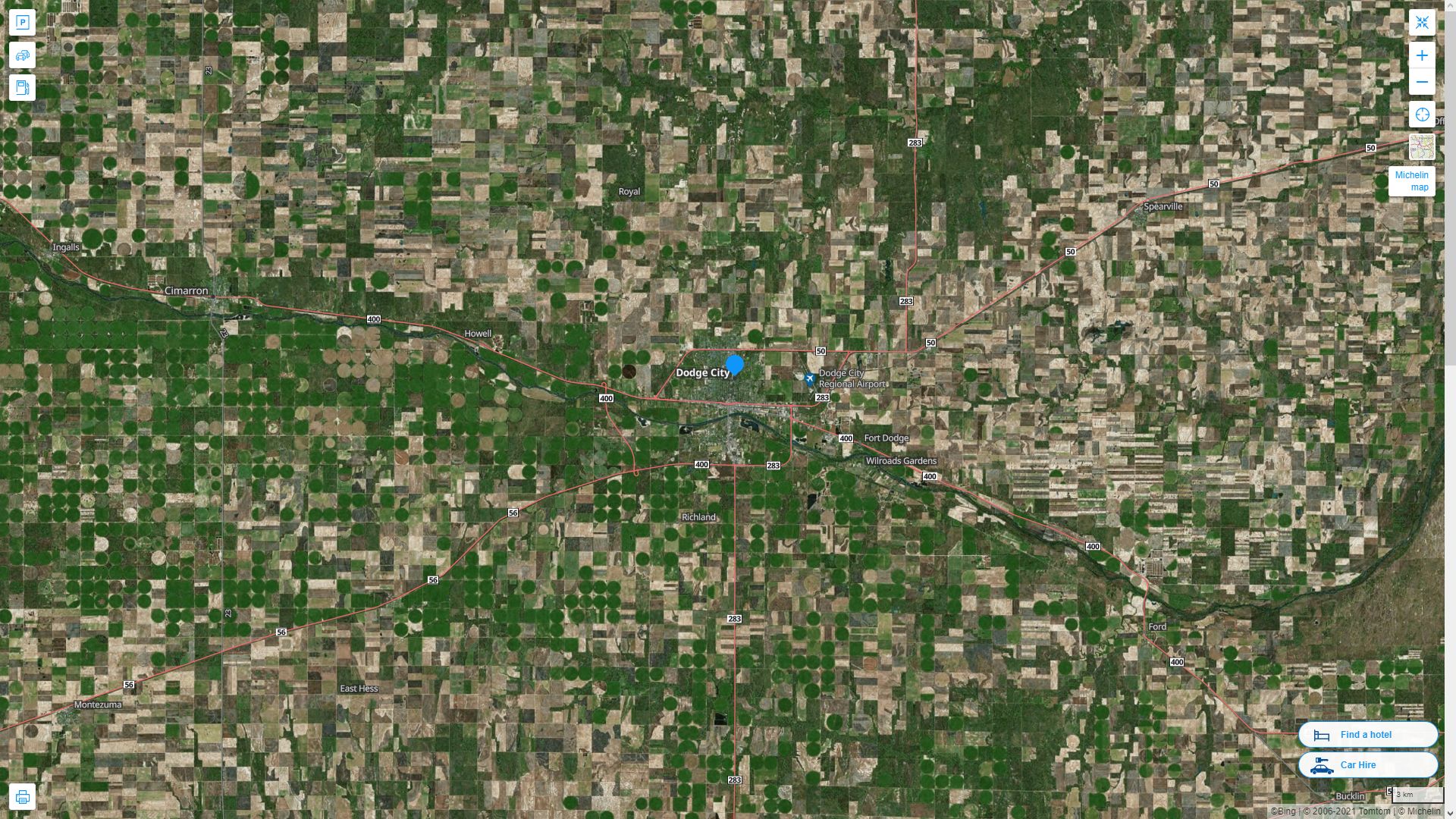The height and width of the screenshot is (819, 1456).
Task: Show parking on the map
Action: [22, 23]
